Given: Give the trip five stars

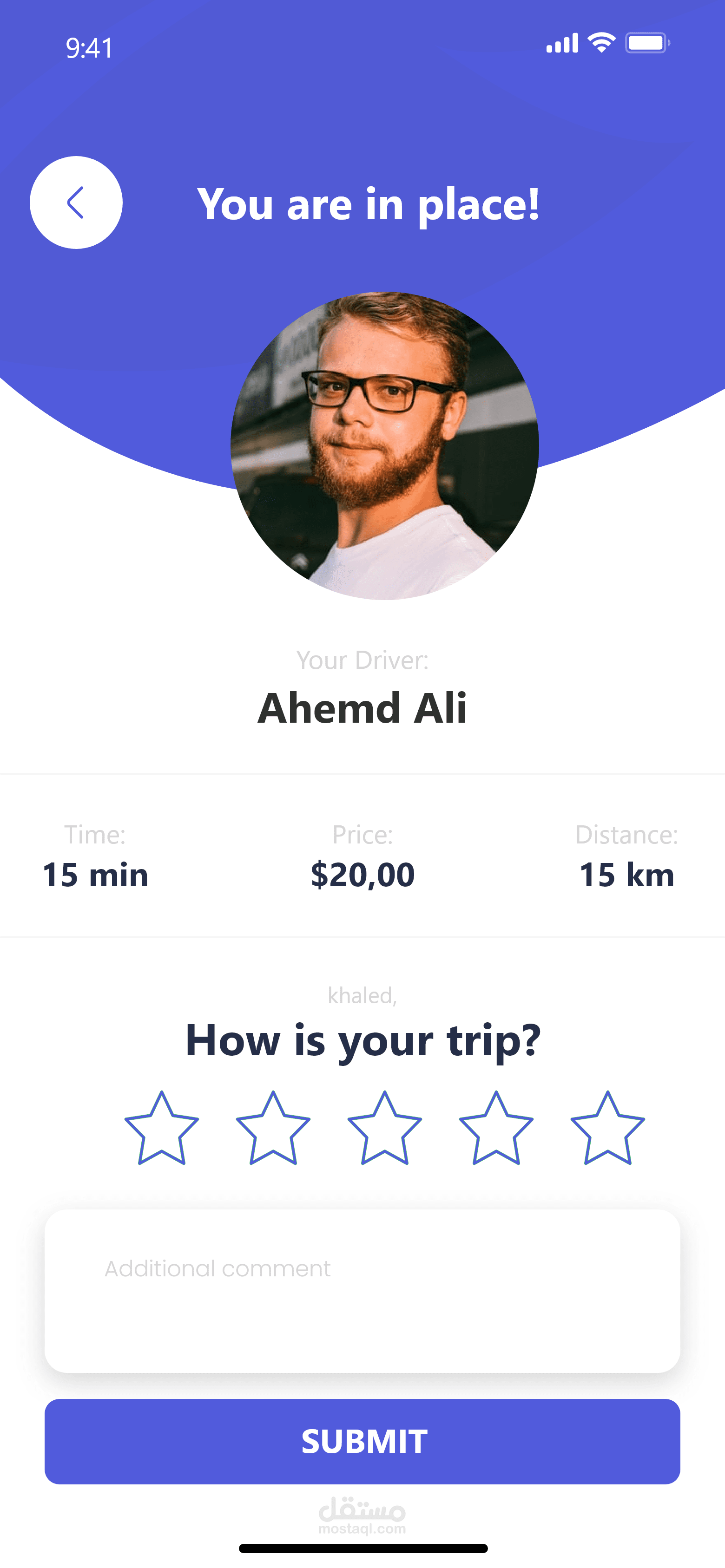Looking at the screenshot, I should [x=607, y=1129].
